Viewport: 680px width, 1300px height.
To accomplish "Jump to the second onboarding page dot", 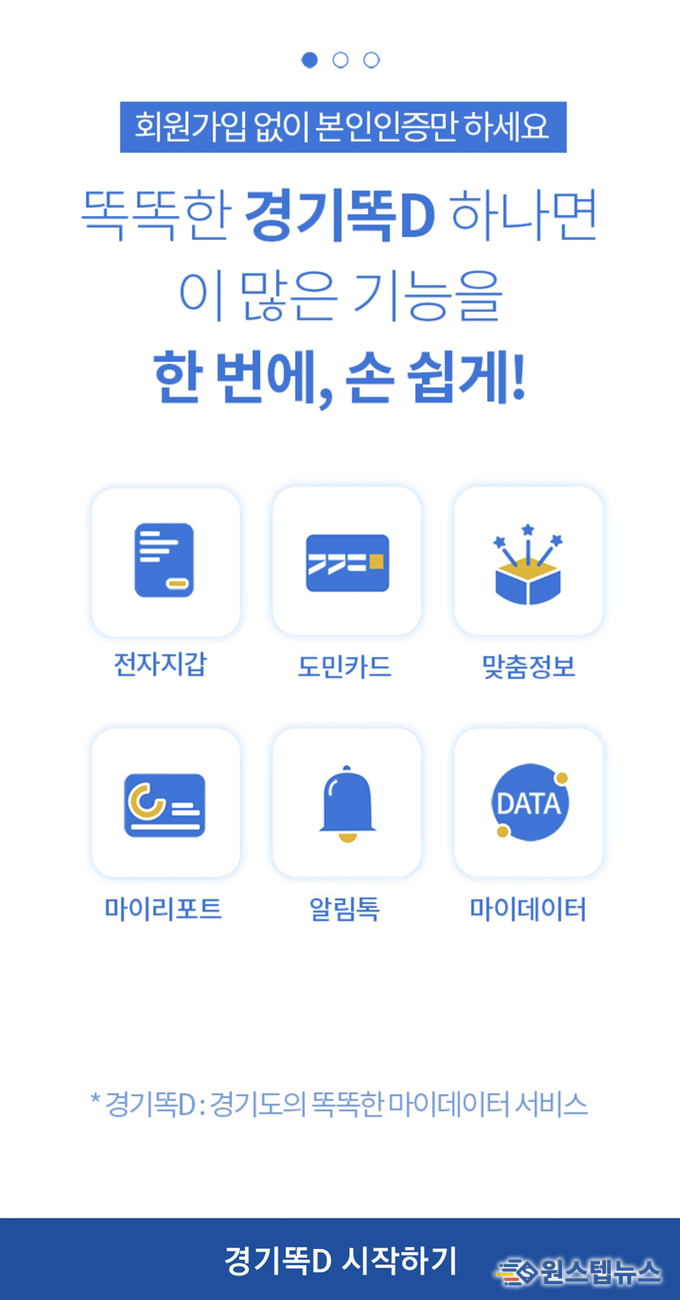I will point(340,60).
